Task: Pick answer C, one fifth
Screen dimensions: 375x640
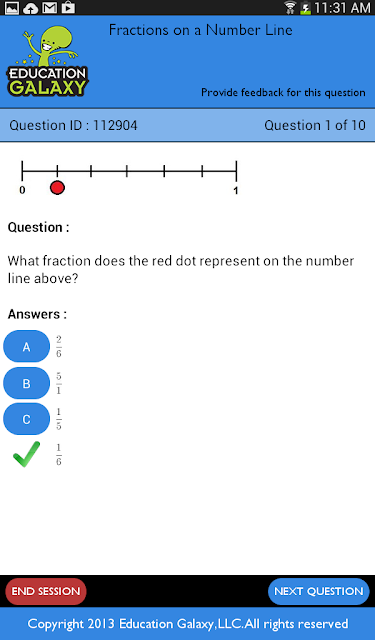Action: [x=27, y=419]
